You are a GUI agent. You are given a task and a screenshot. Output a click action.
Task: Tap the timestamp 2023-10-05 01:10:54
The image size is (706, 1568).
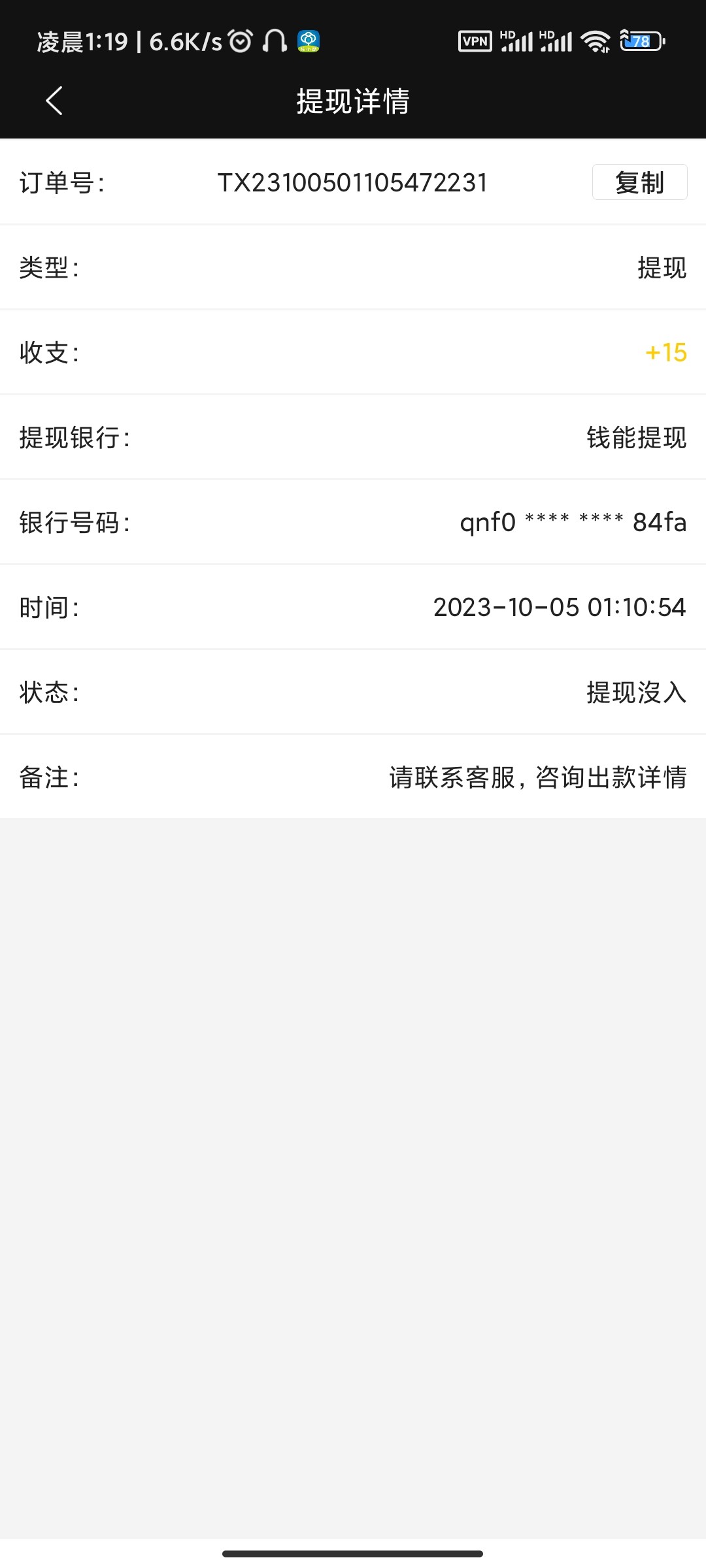coord(560,608)
